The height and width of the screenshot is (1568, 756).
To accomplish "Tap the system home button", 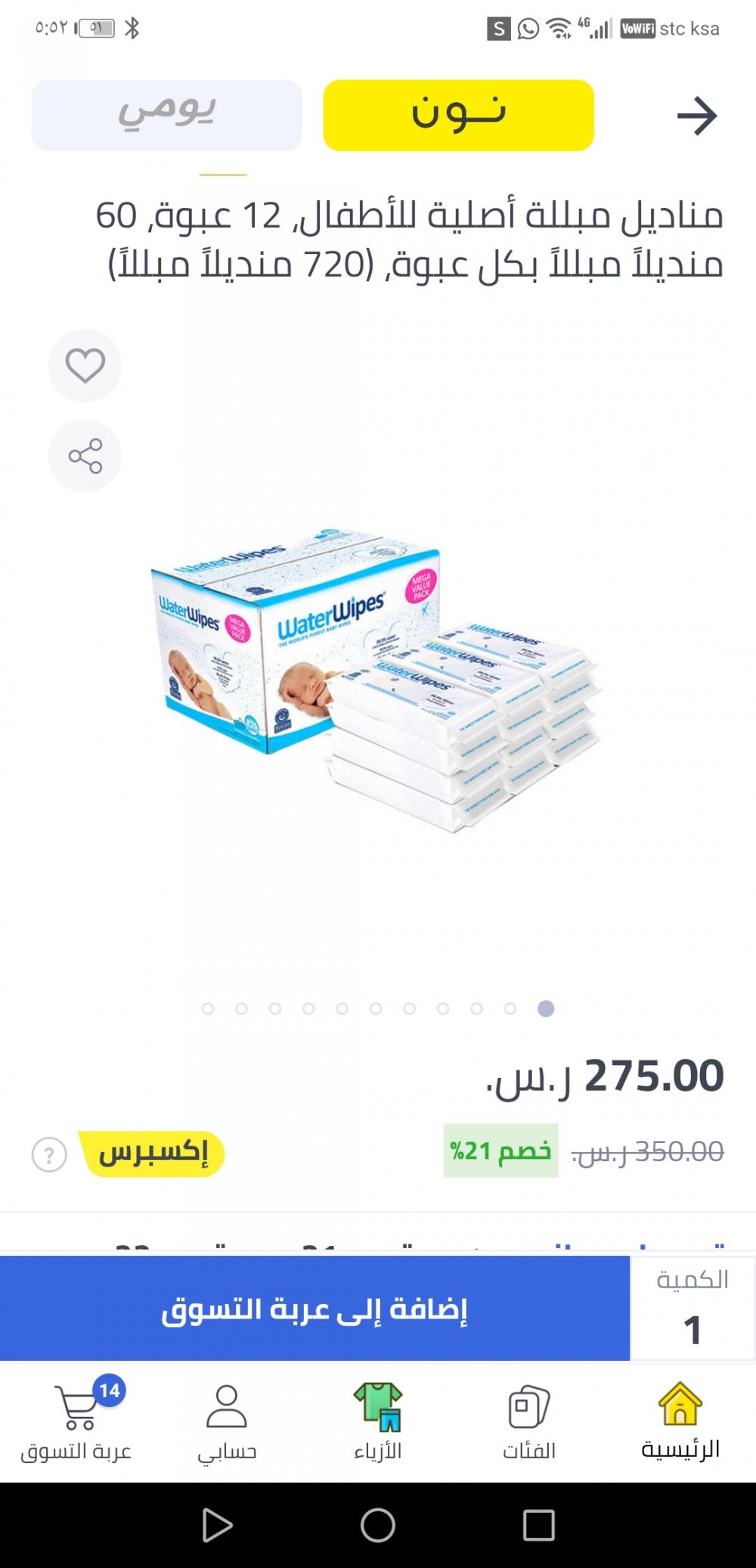I will 378,1525.
